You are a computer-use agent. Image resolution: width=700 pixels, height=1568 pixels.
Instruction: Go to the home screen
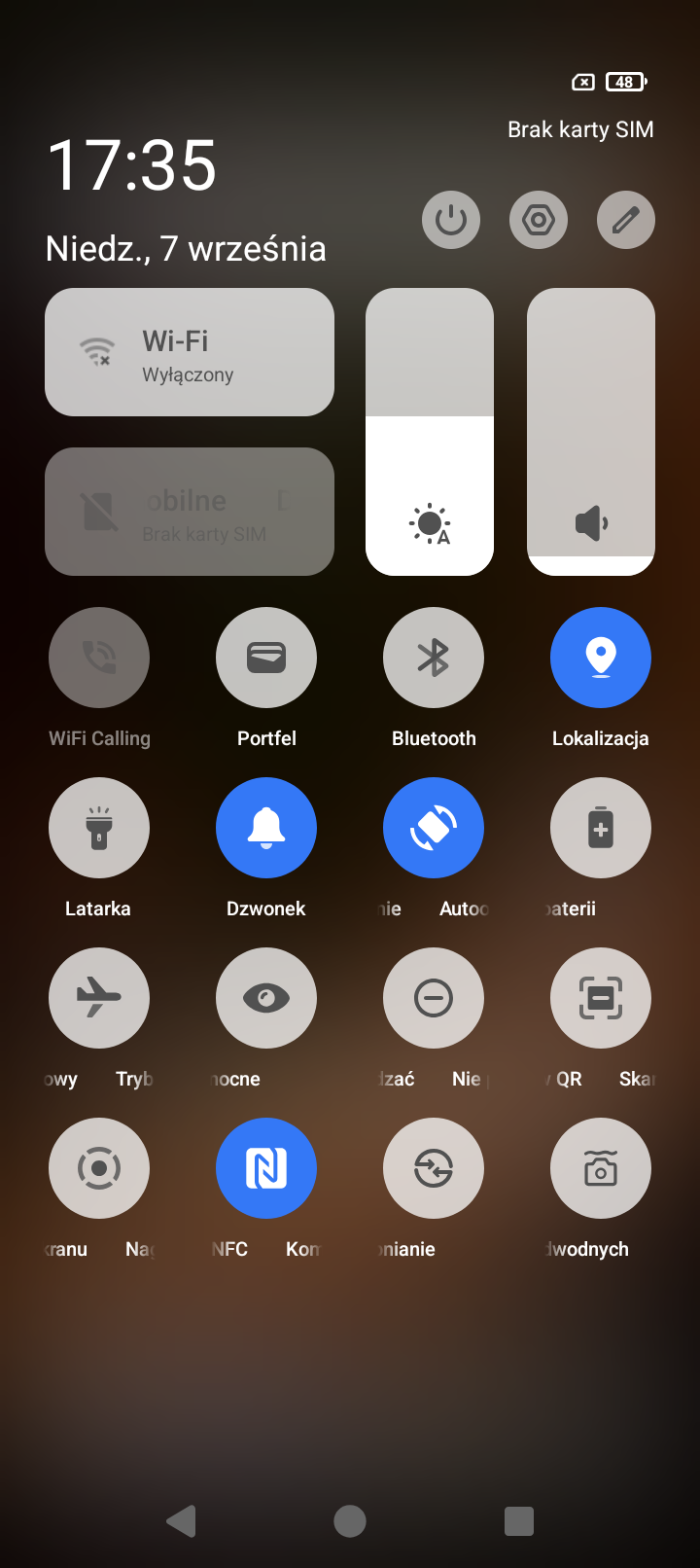tap(350, 1521)
